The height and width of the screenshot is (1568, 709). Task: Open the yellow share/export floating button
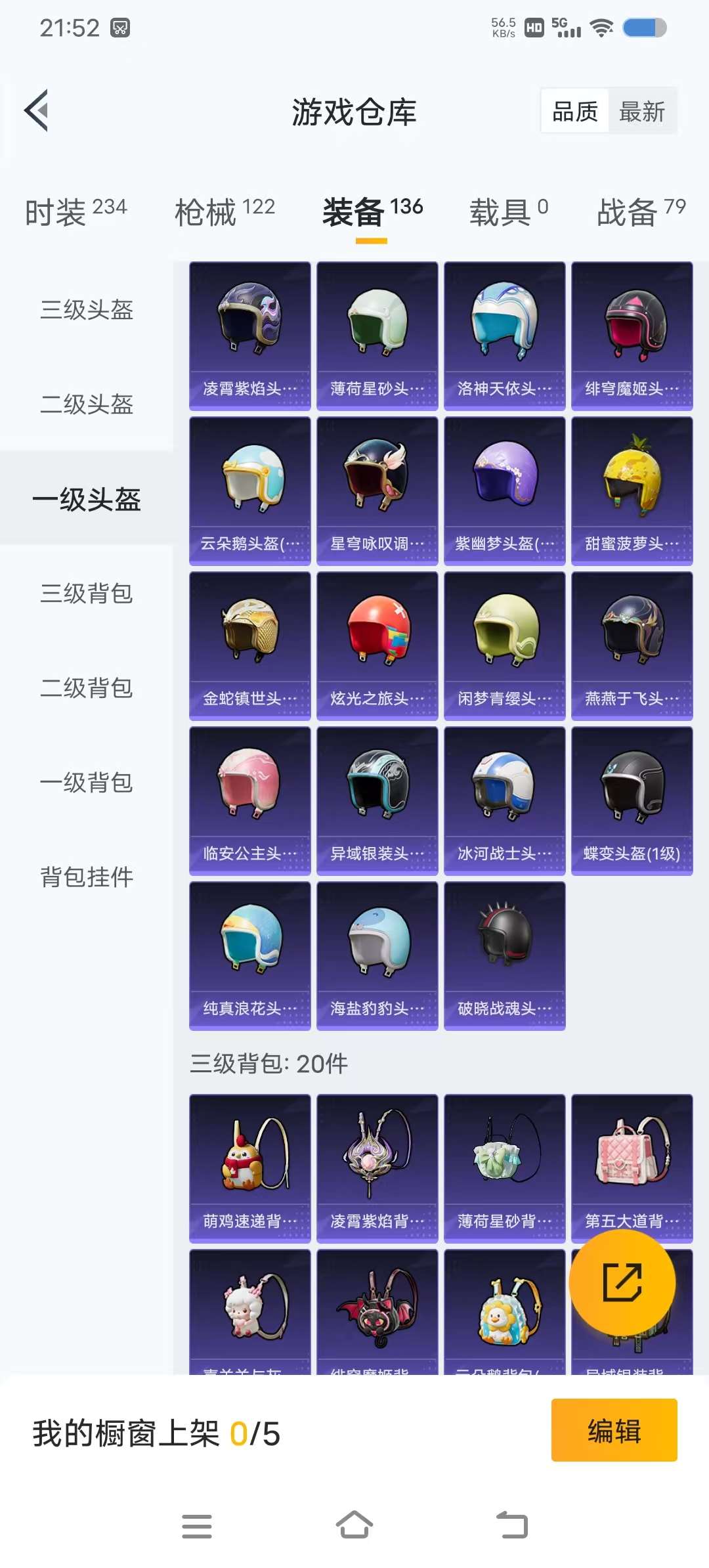point(622,1282)
